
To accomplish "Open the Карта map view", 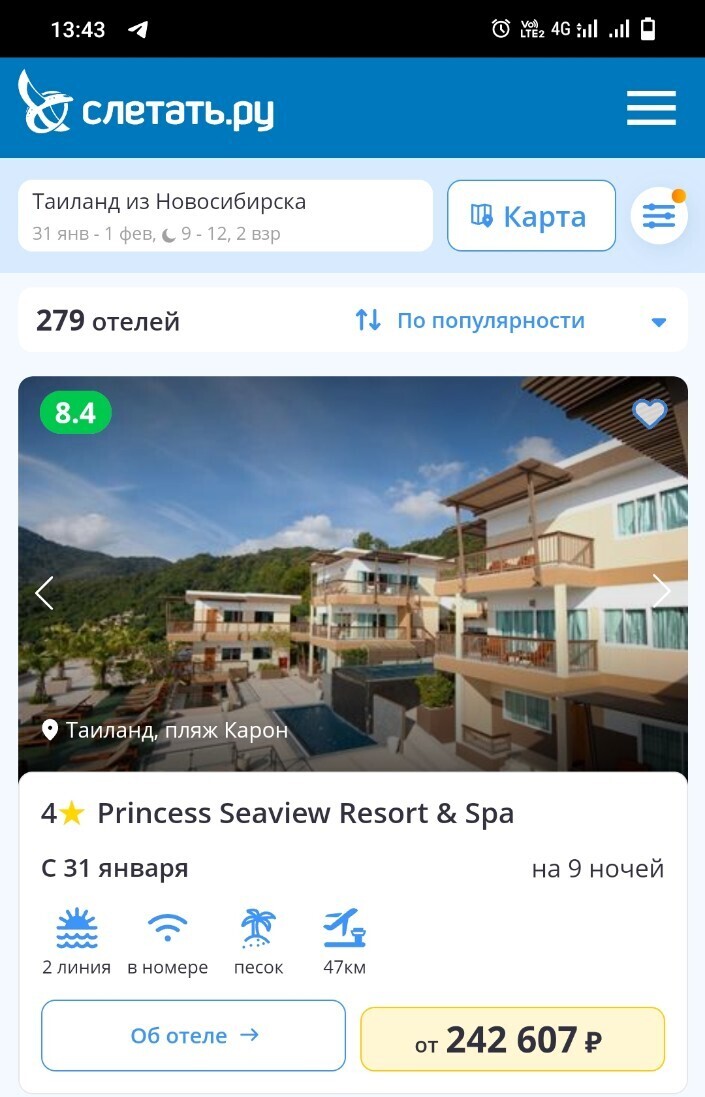I will (x=530, y=216).
